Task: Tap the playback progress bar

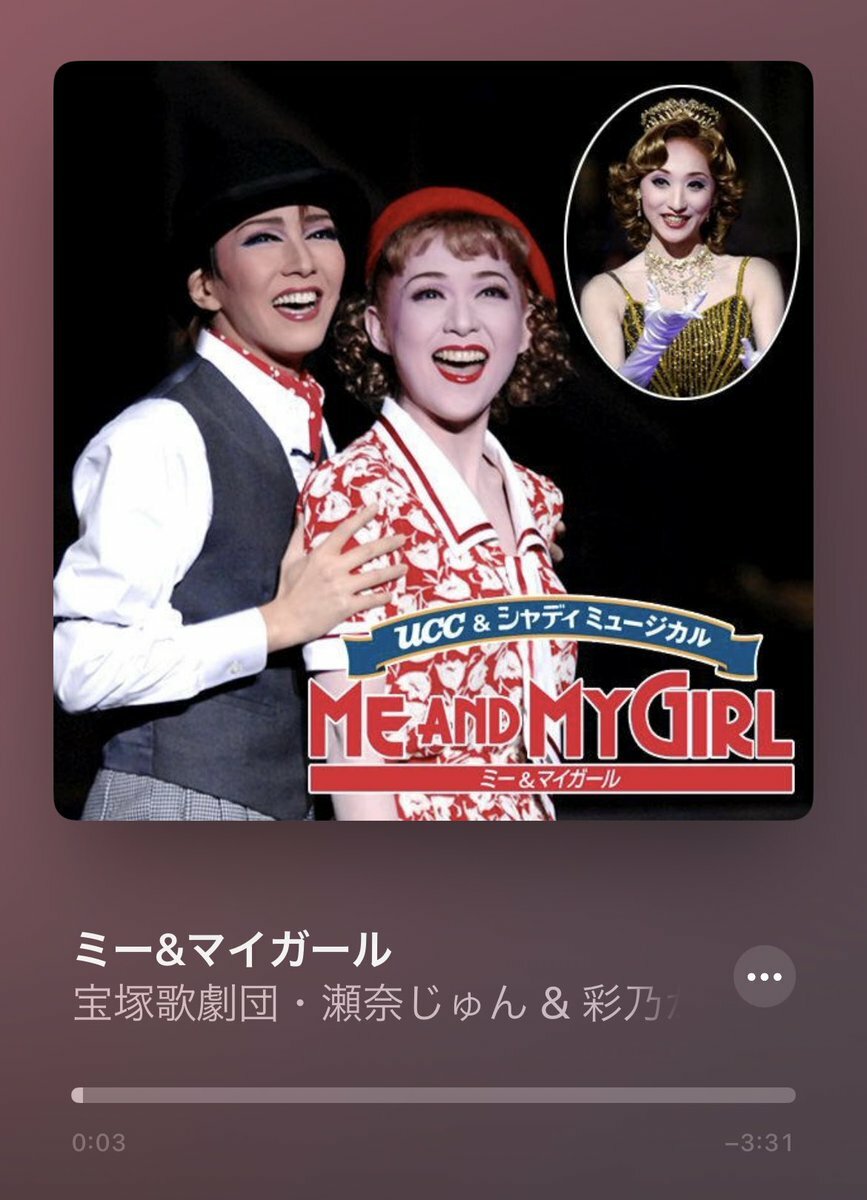Action: [434, 1096]
